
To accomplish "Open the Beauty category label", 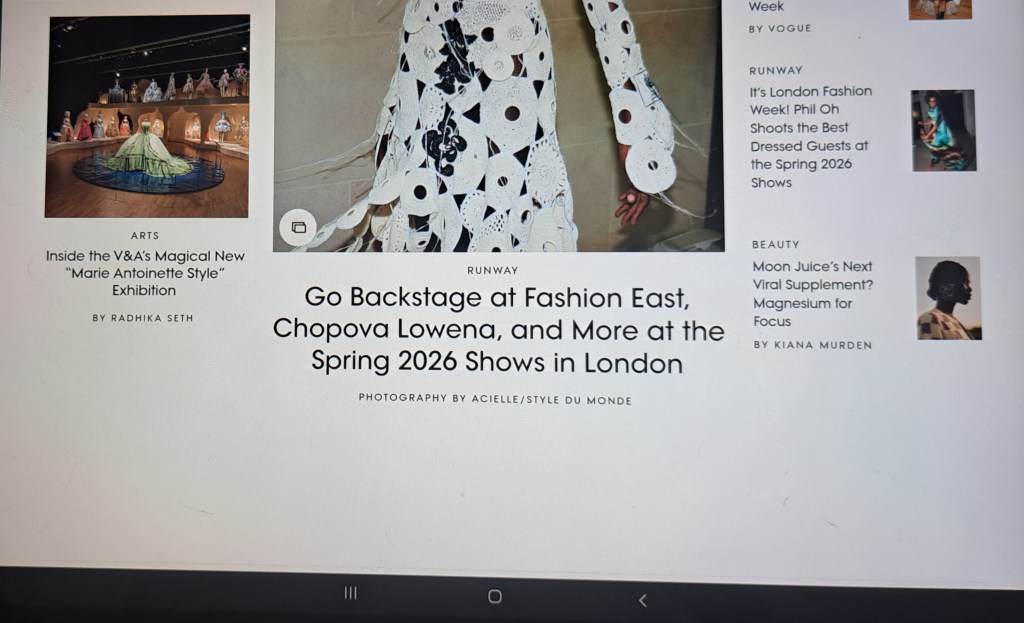I will click(x=775, y=245).
